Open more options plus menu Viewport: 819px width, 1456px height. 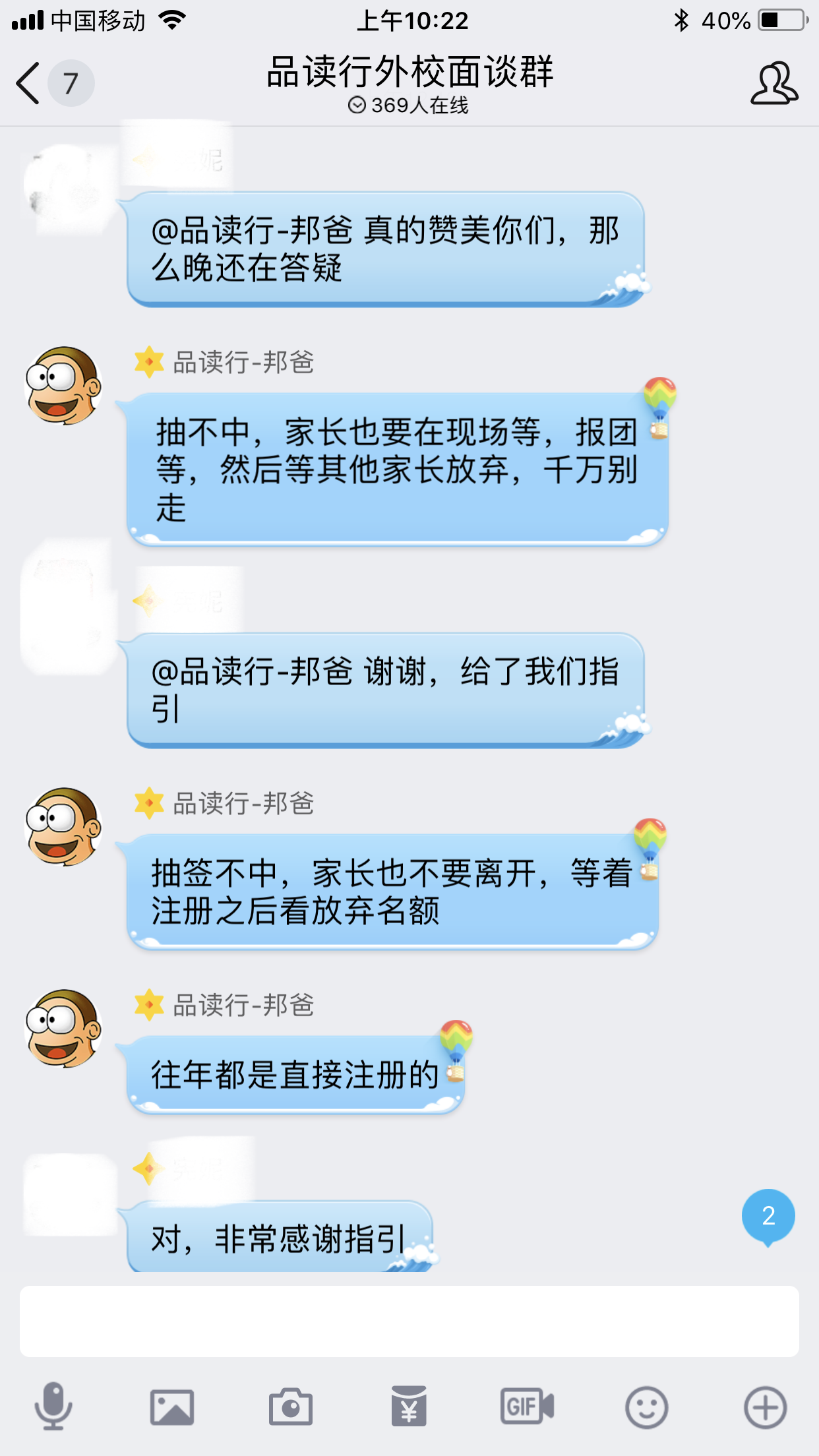click(765, 1407)
